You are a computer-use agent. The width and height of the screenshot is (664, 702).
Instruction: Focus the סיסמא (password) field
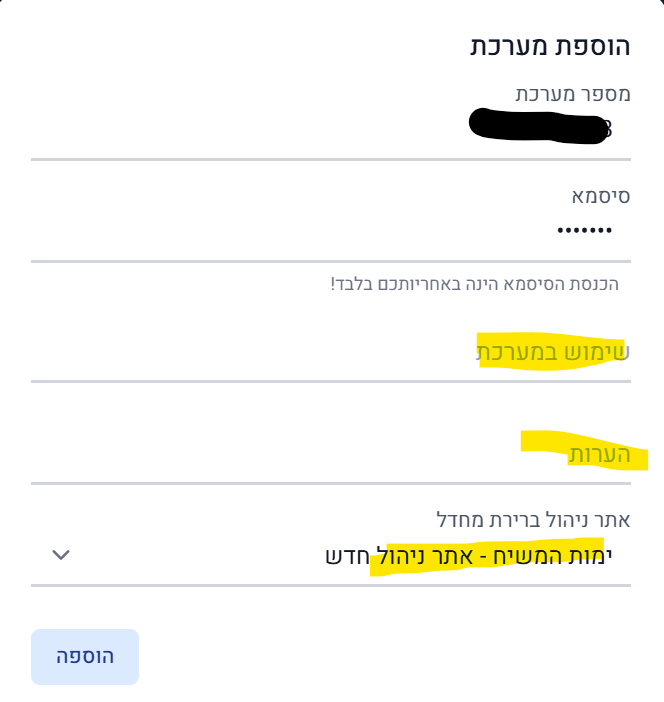[330, 230]
